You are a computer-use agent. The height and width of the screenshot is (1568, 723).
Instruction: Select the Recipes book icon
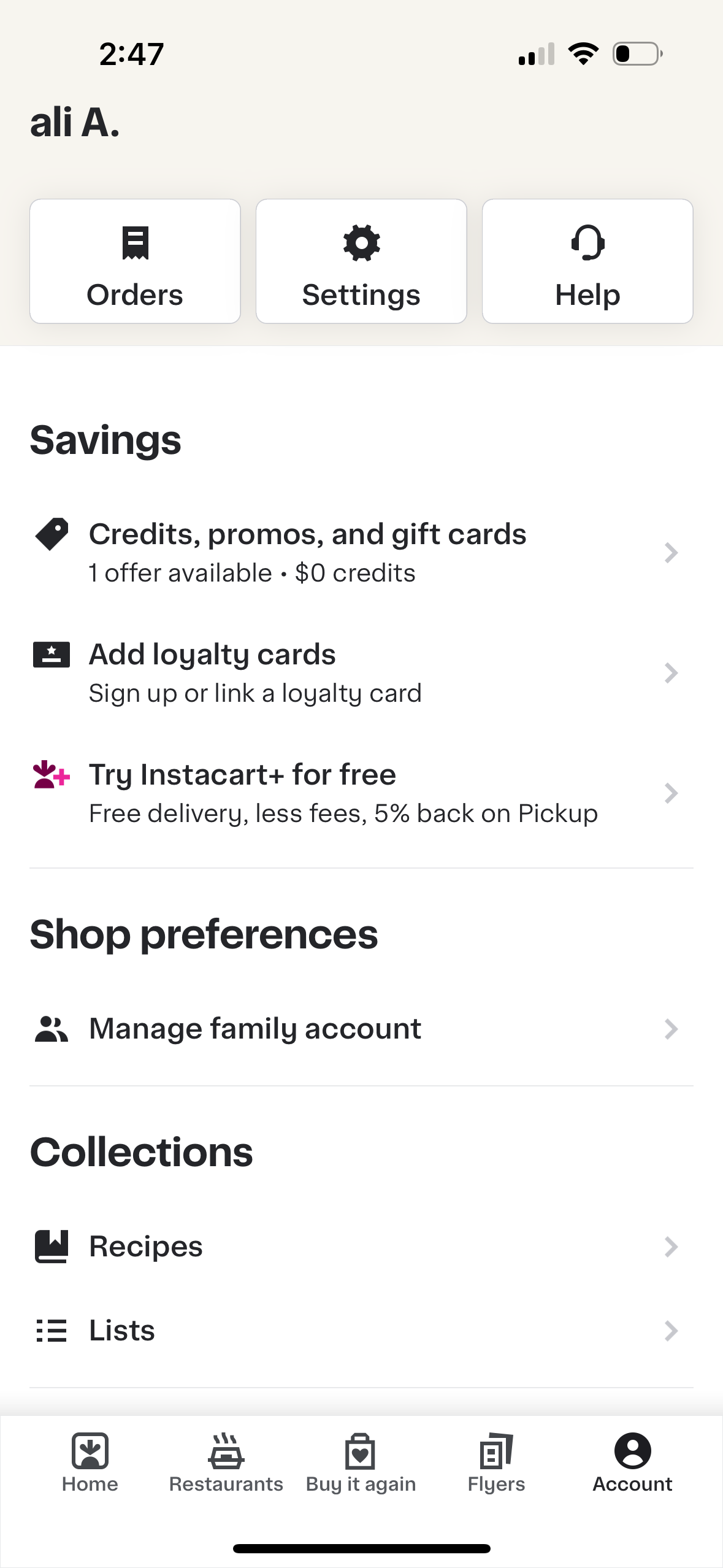coord(52,1245)
